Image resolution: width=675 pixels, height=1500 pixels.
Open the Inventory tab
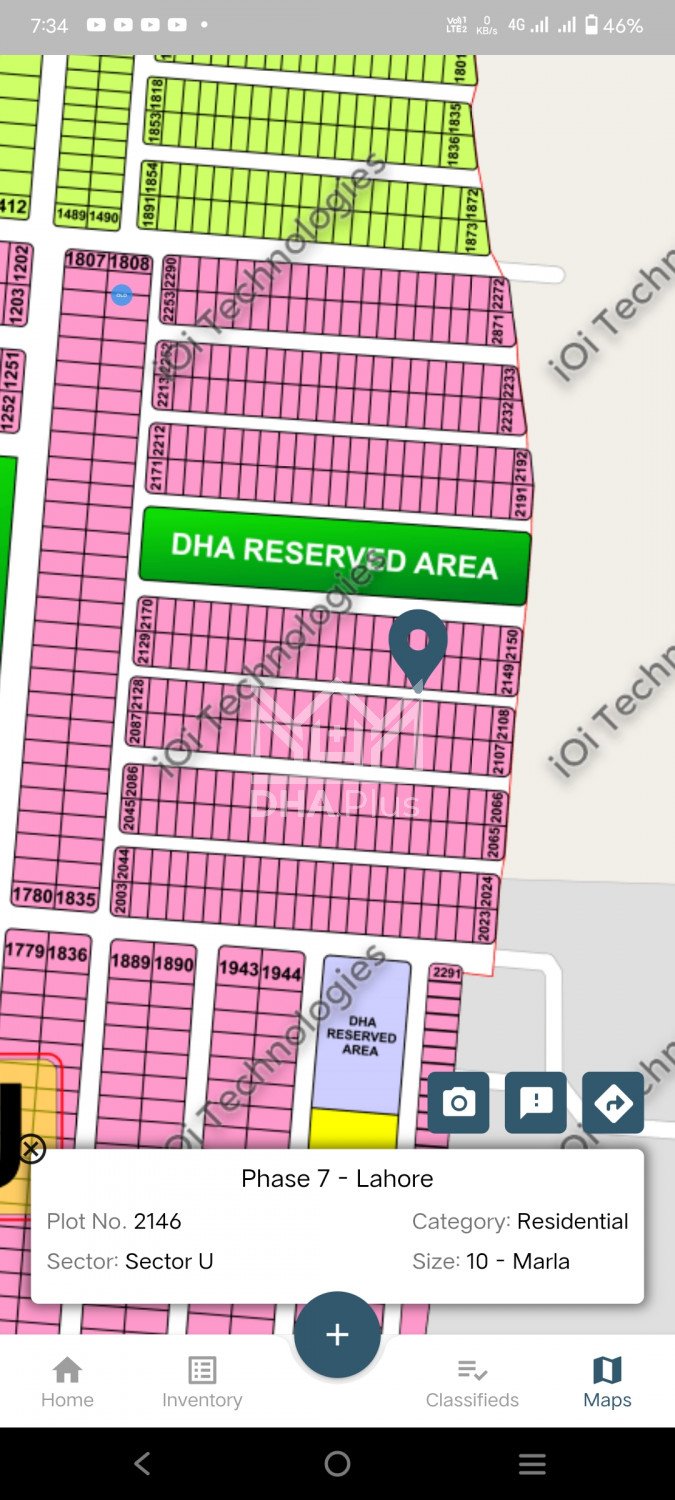(202, 1382)
